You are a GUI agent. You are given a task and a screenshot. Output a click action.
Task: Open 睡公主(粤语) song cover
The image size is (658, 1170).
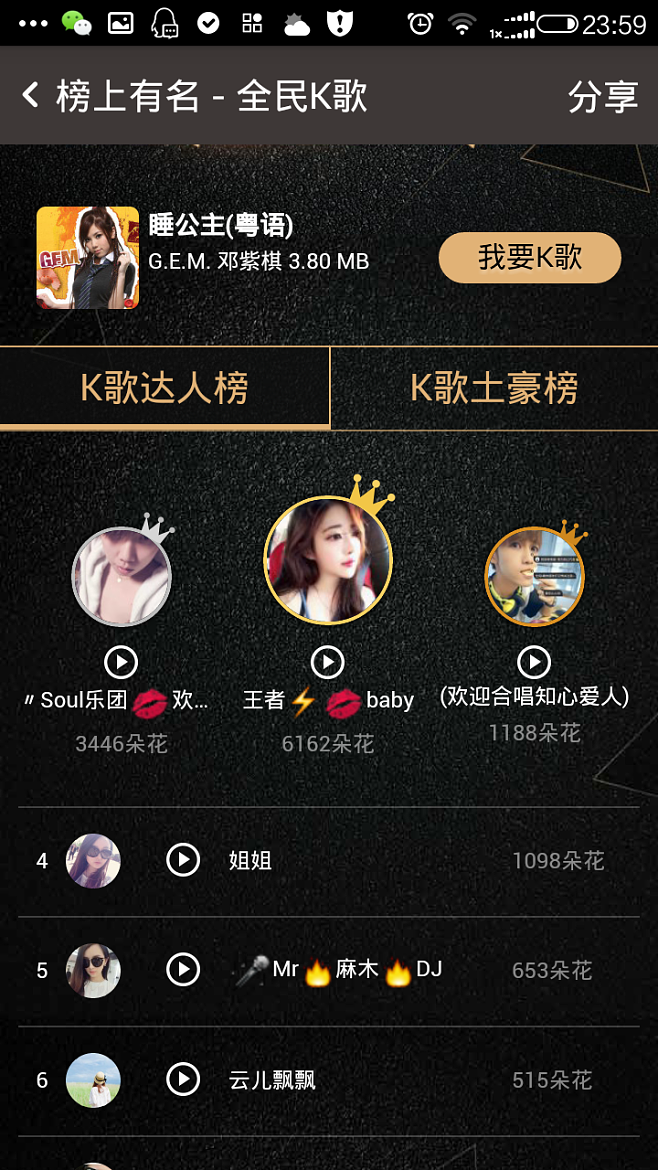pos(88,258)
